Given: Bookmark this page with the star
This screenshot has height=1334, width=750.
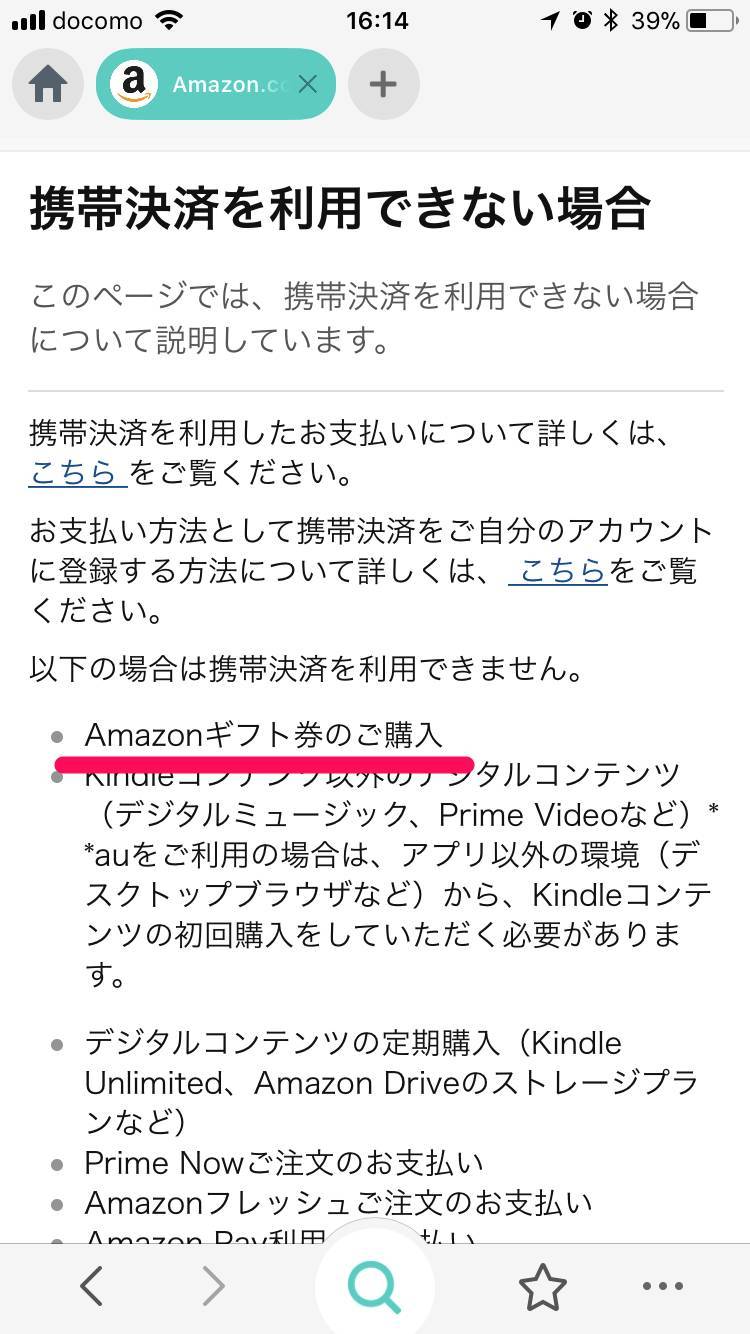Looking at the screenshot, I should click(543, 1286).
